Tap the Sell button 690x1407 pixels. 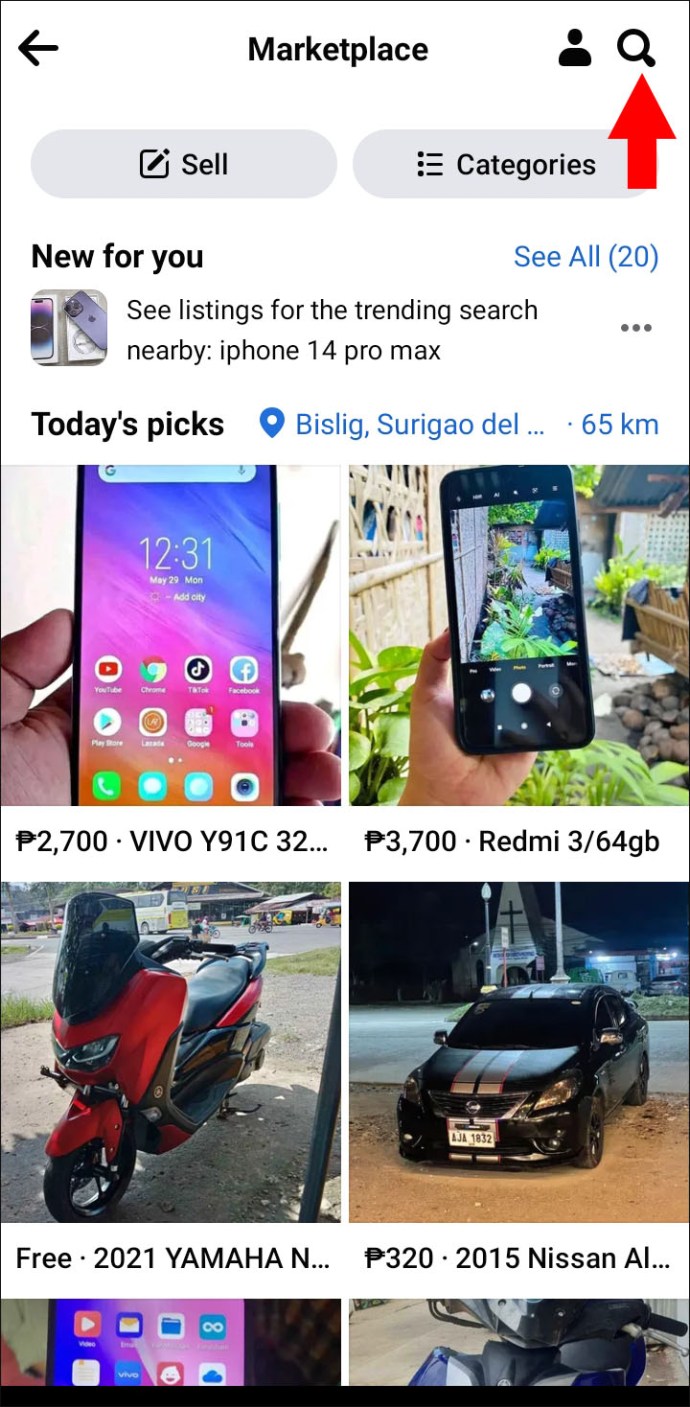[x=183, y=164]
